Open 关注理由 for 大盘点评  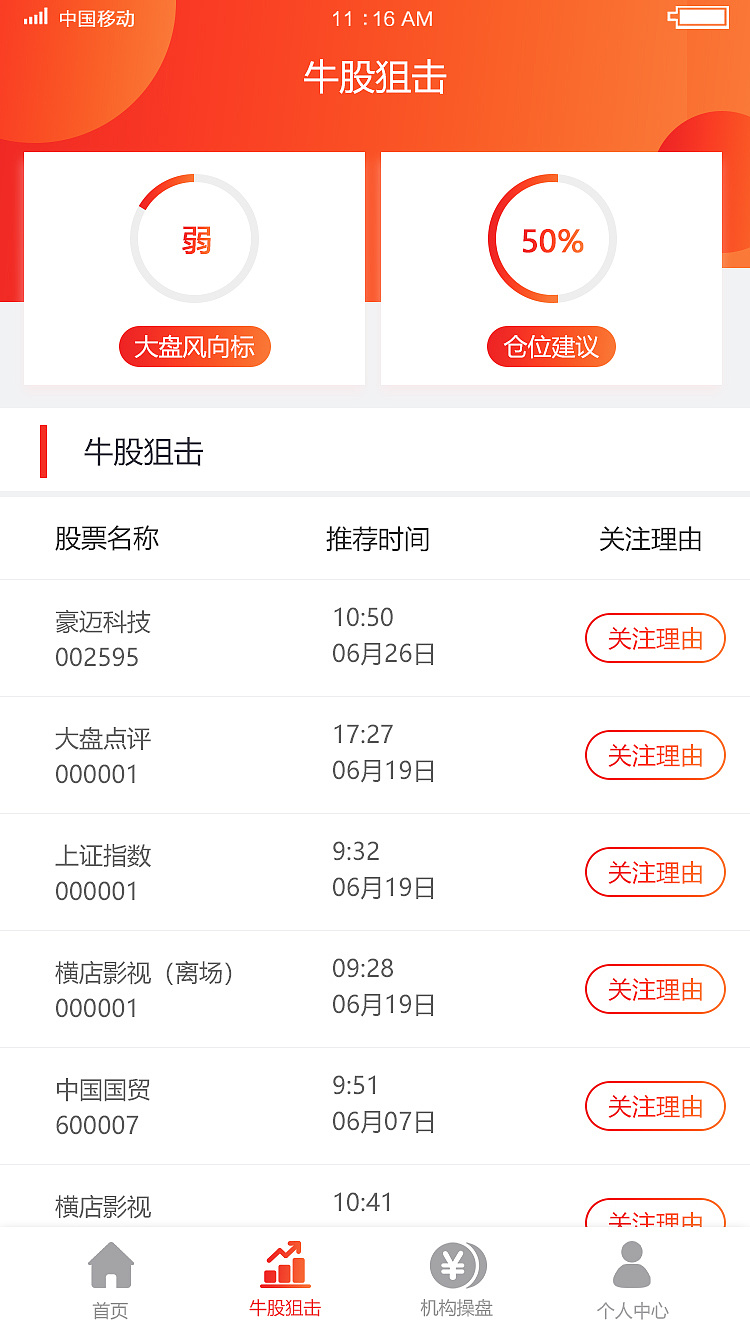pos(655,755)
